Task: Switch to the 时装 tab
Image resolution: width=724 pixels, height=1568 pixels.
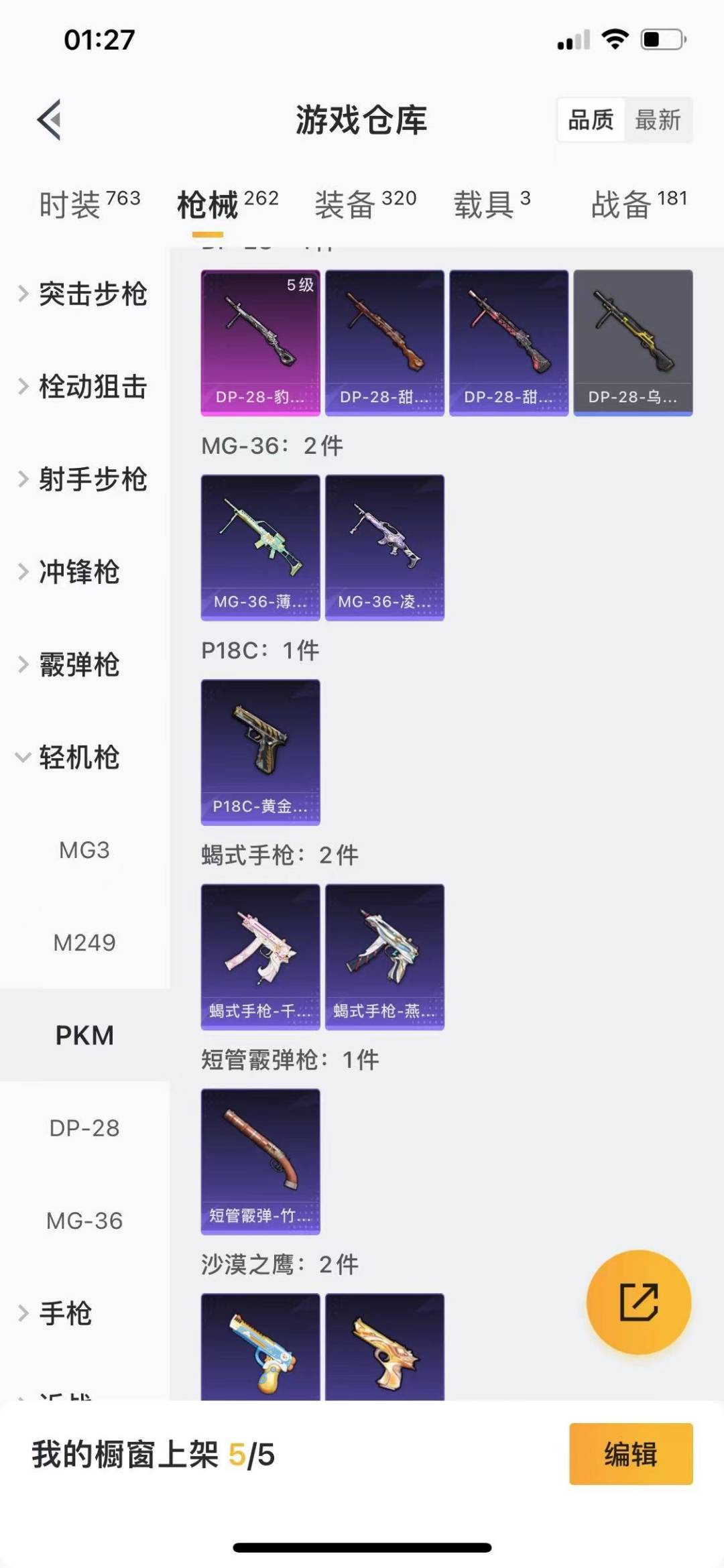Action: point(89,204)
